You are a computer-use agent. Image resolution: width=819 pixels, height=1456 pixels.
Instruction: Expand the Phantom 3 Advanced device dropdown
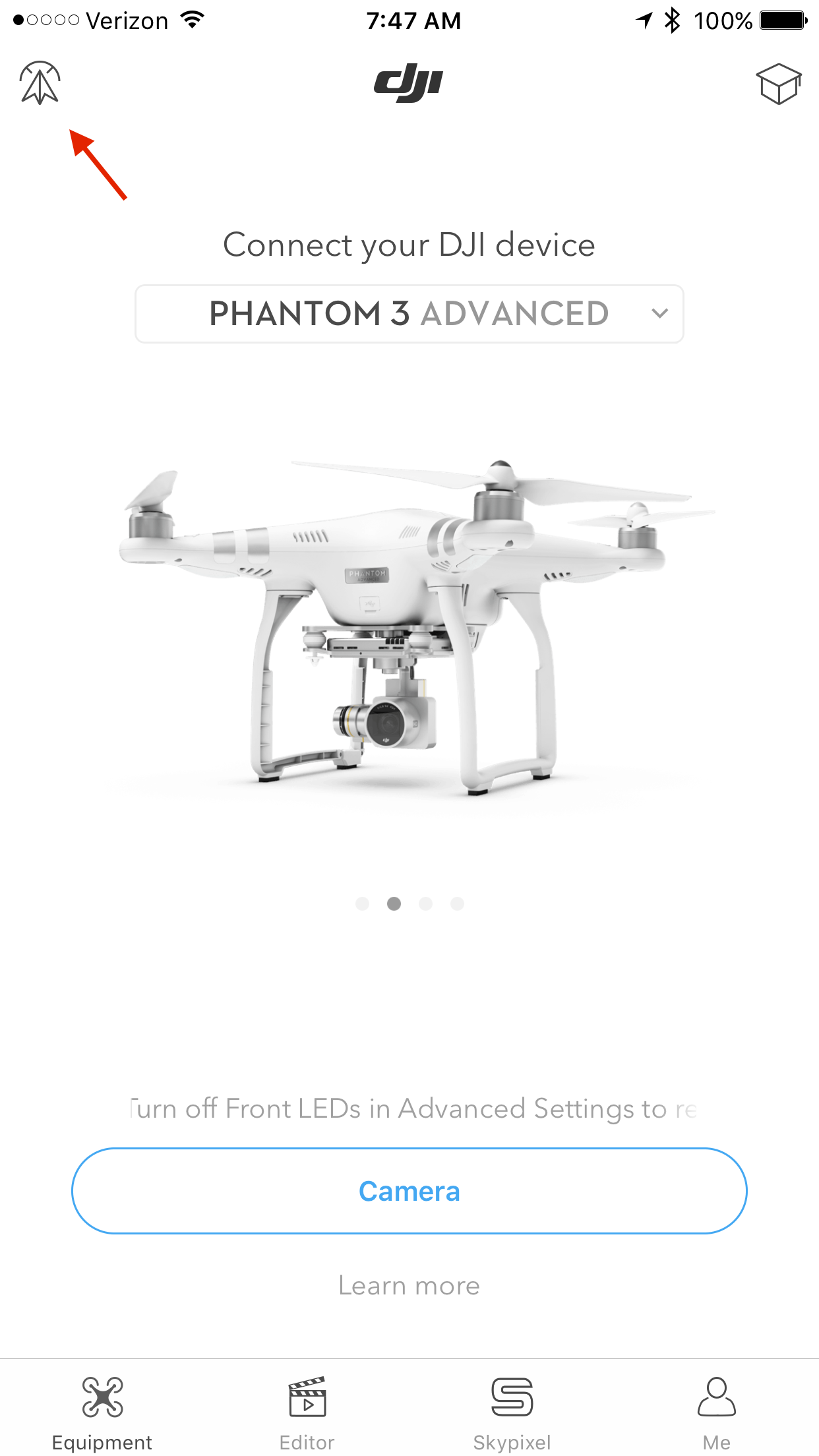(x=409, y=314)
